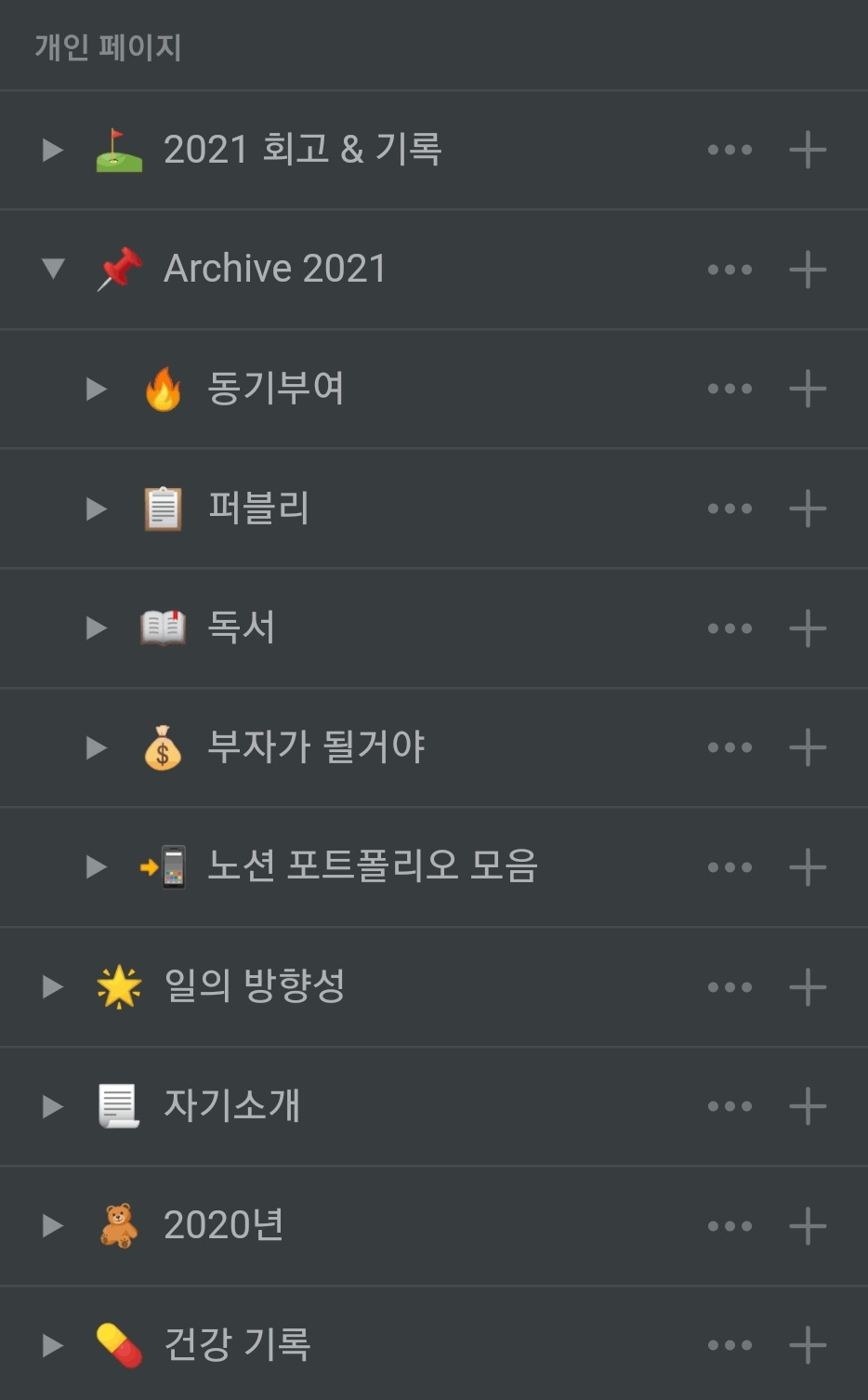
Task: Open the 퍼블리 page
Action: (257, 508)
